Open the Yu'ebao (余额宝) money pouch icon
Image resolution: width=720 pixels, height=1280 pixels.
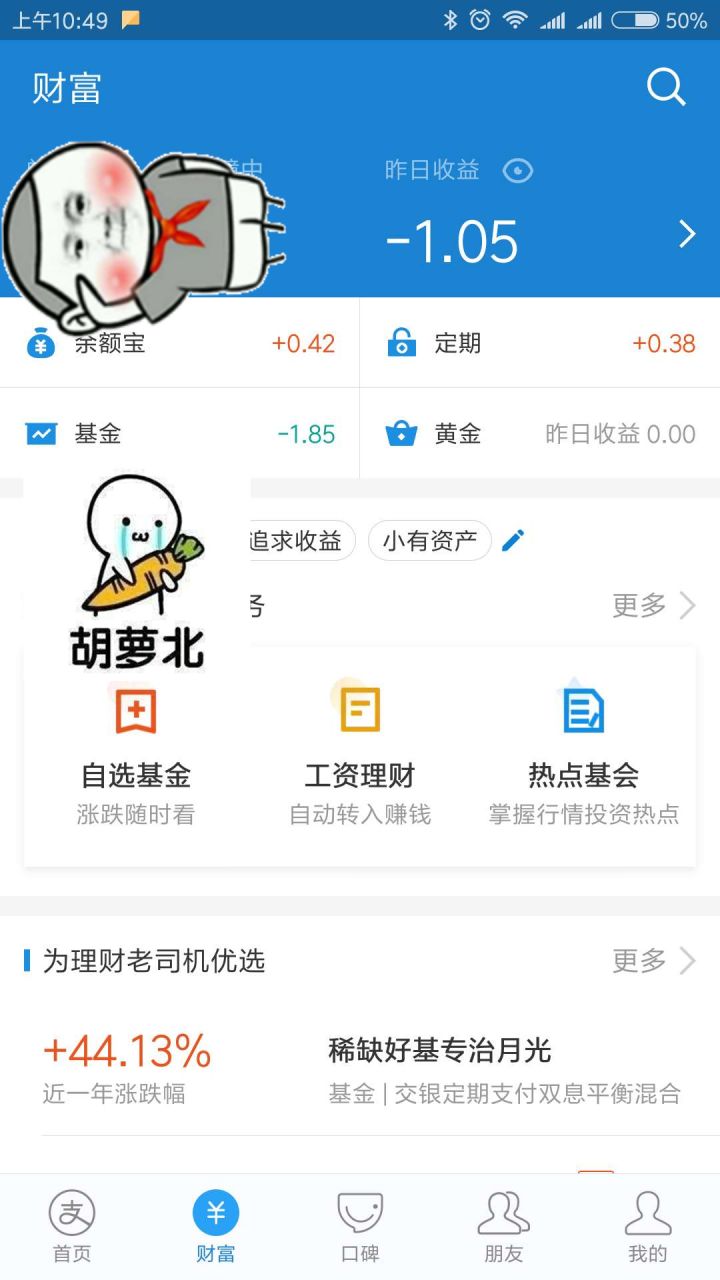pos(37,343)
